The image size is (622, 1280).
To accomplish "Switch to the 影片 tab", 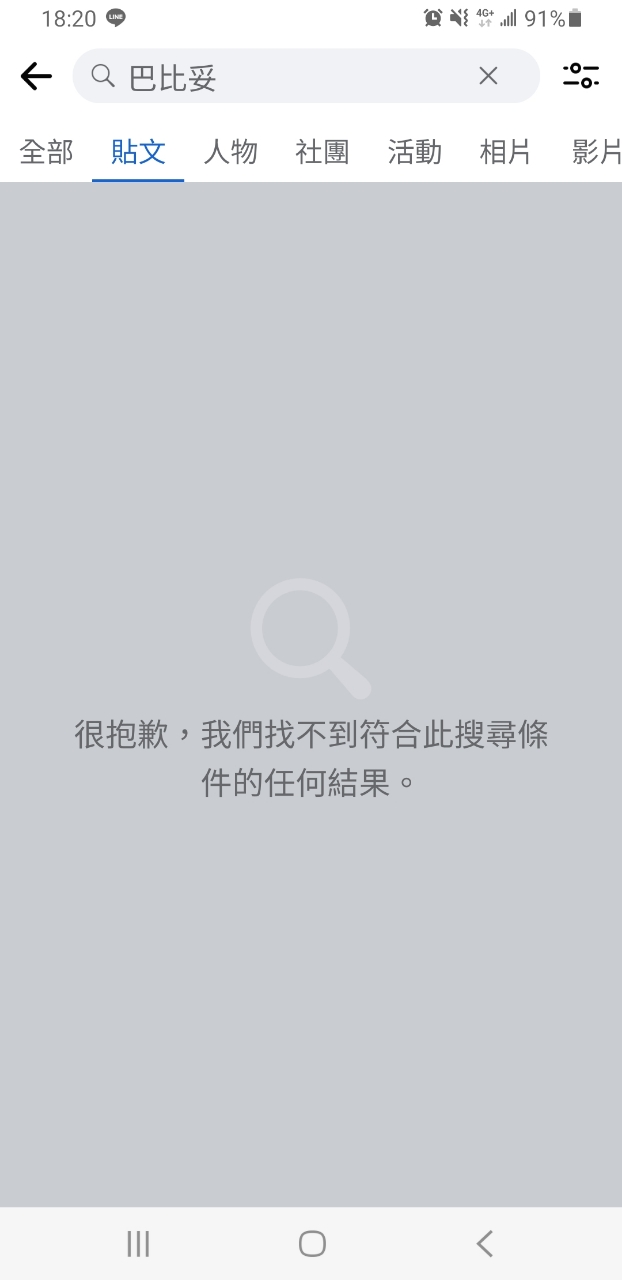I will pos(596,152).
